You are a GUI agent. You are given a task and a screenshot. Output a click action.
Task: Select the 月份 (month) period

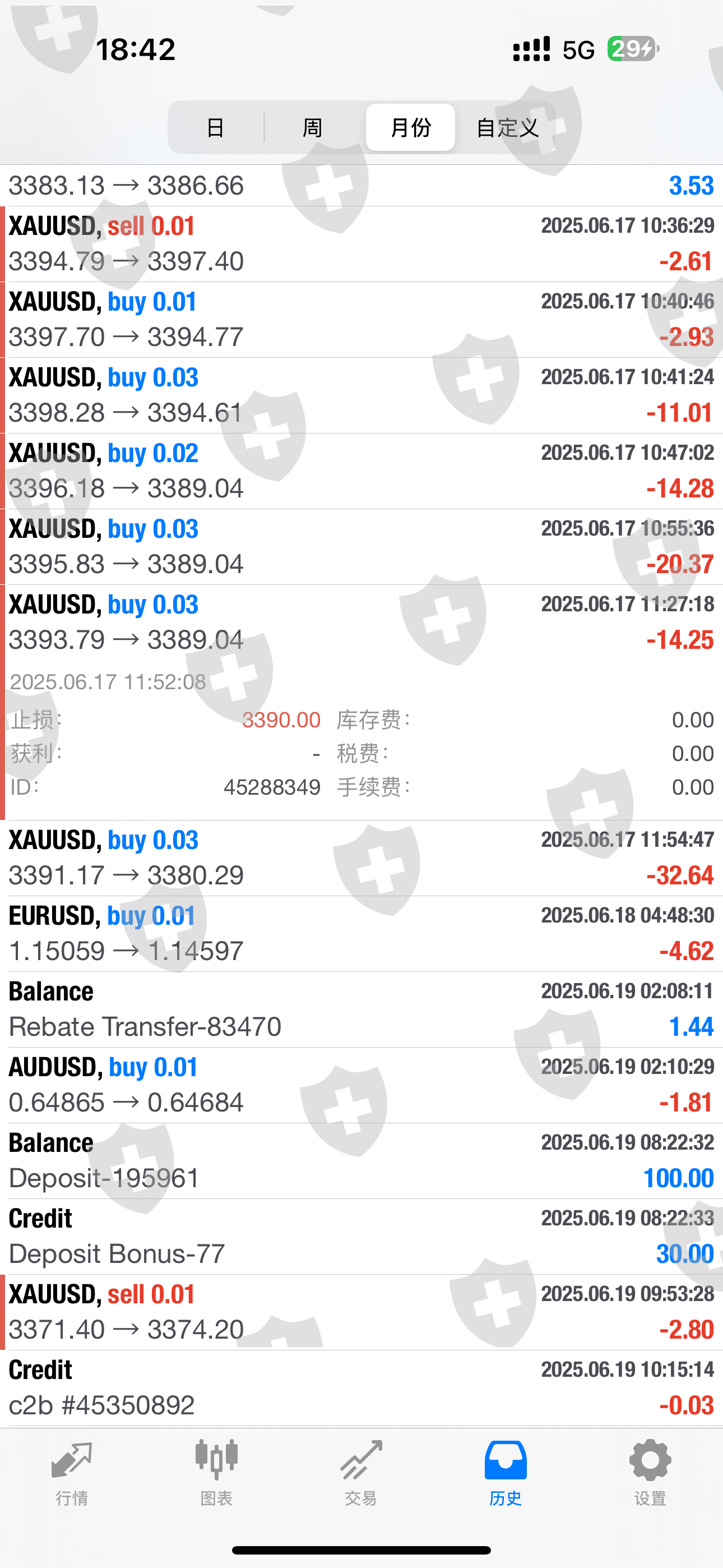(411, 128)
